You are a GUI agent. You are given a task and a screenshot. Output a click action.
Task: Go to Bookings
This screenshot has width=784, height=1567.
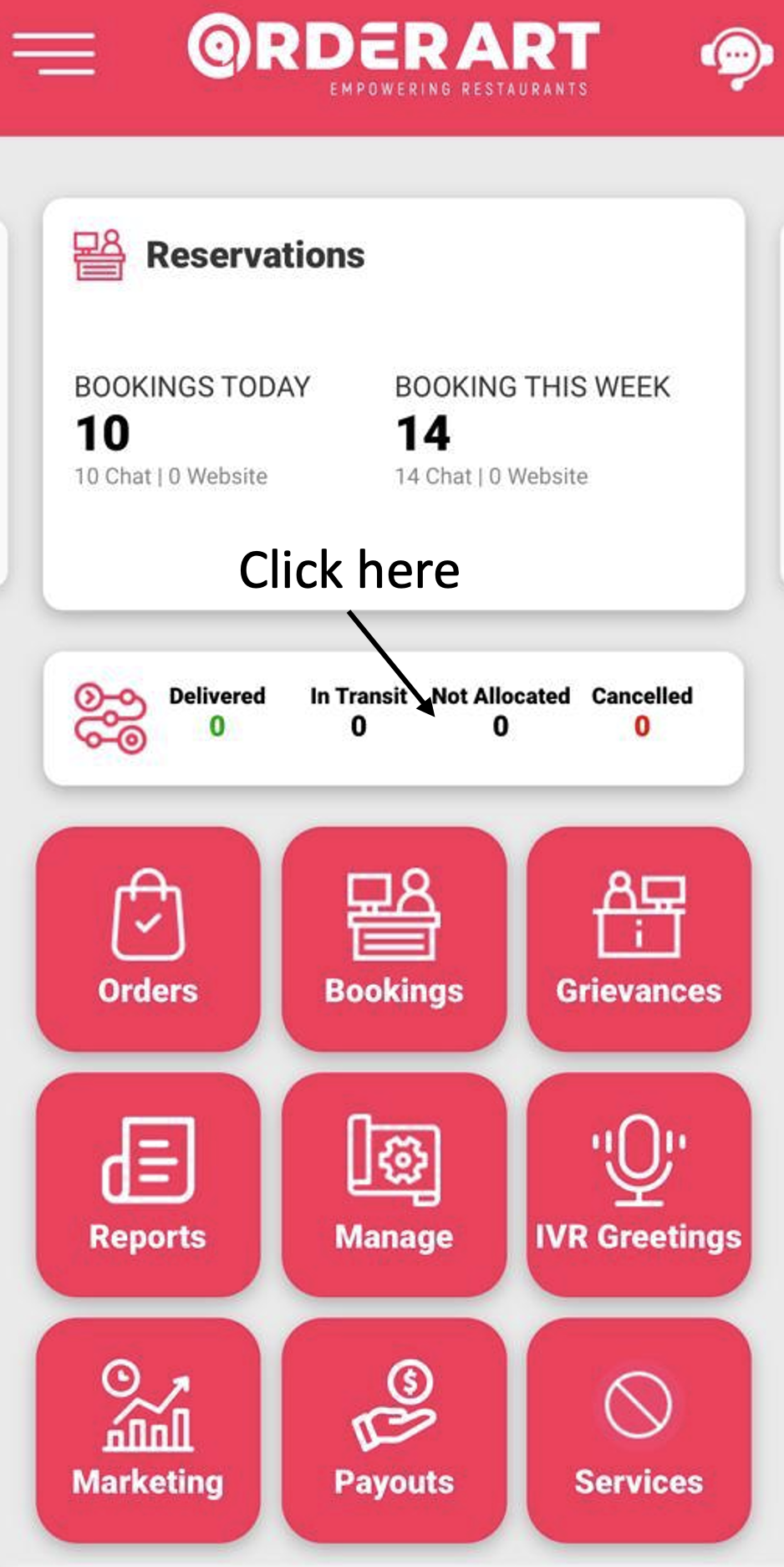(394, 938)
